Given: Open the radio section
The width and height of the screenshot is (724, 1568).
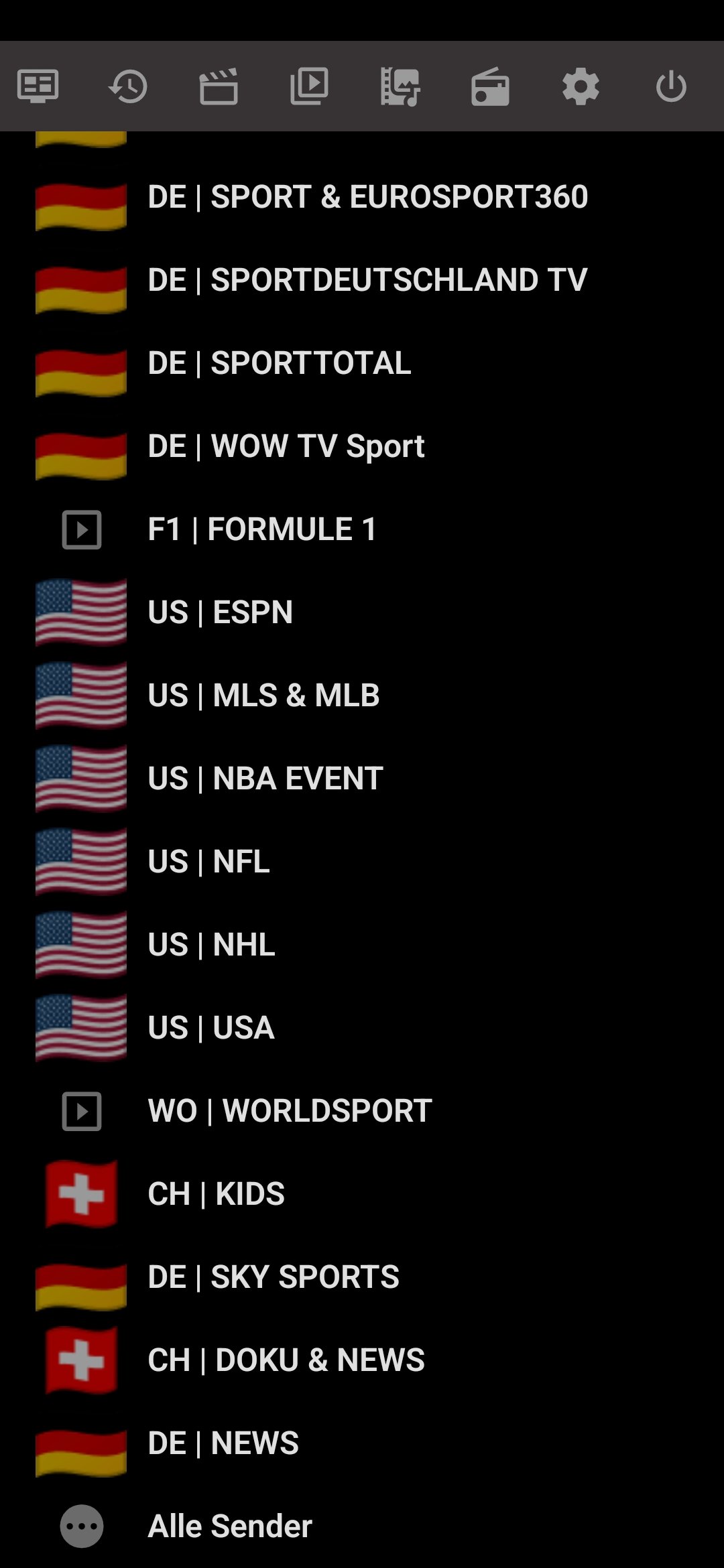Looking at the screenshot, I should click(x=490, y=87).
